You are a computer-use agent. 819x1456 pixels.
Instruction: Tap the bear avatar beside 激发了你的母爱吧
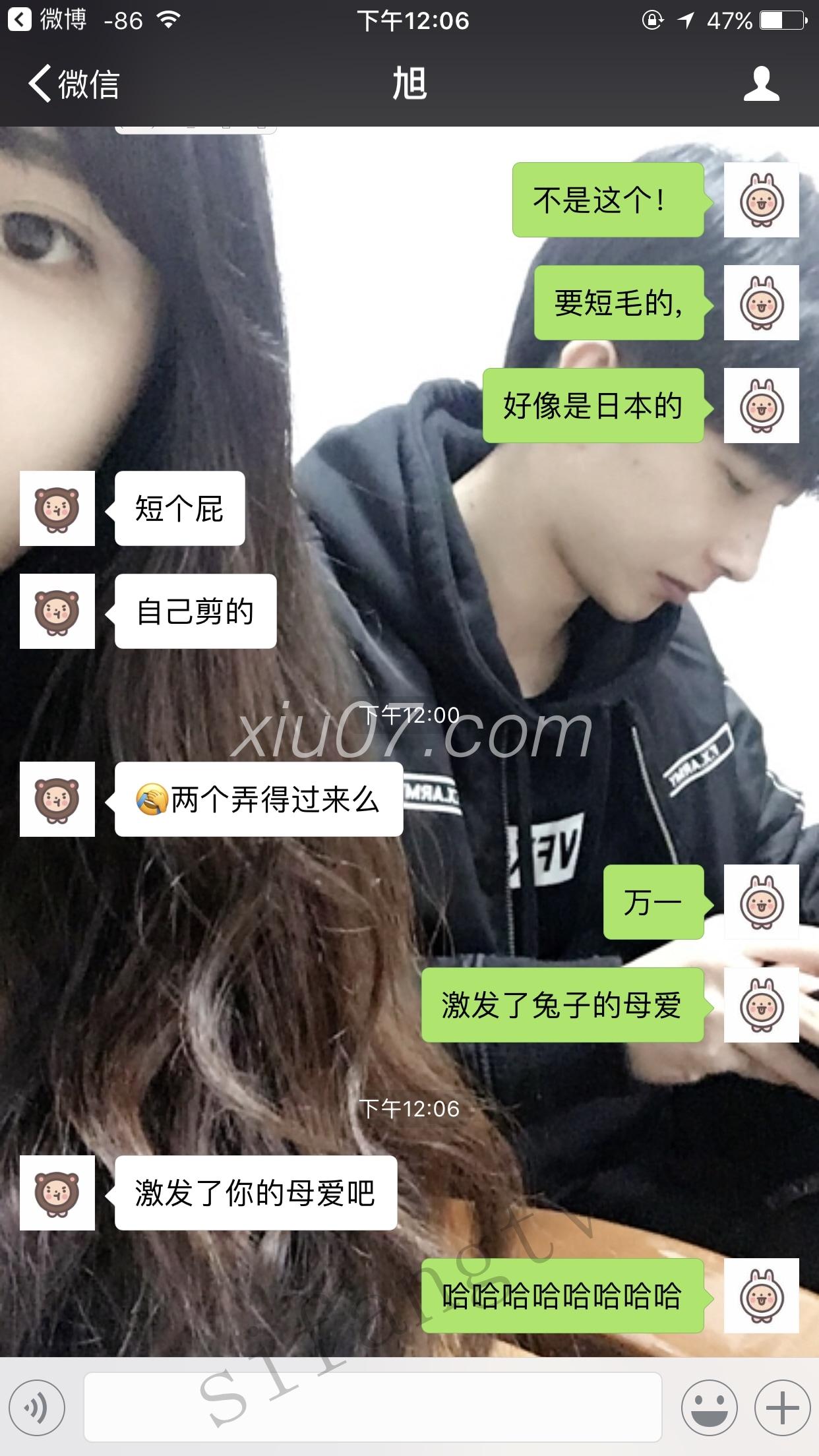[57, 1193]
